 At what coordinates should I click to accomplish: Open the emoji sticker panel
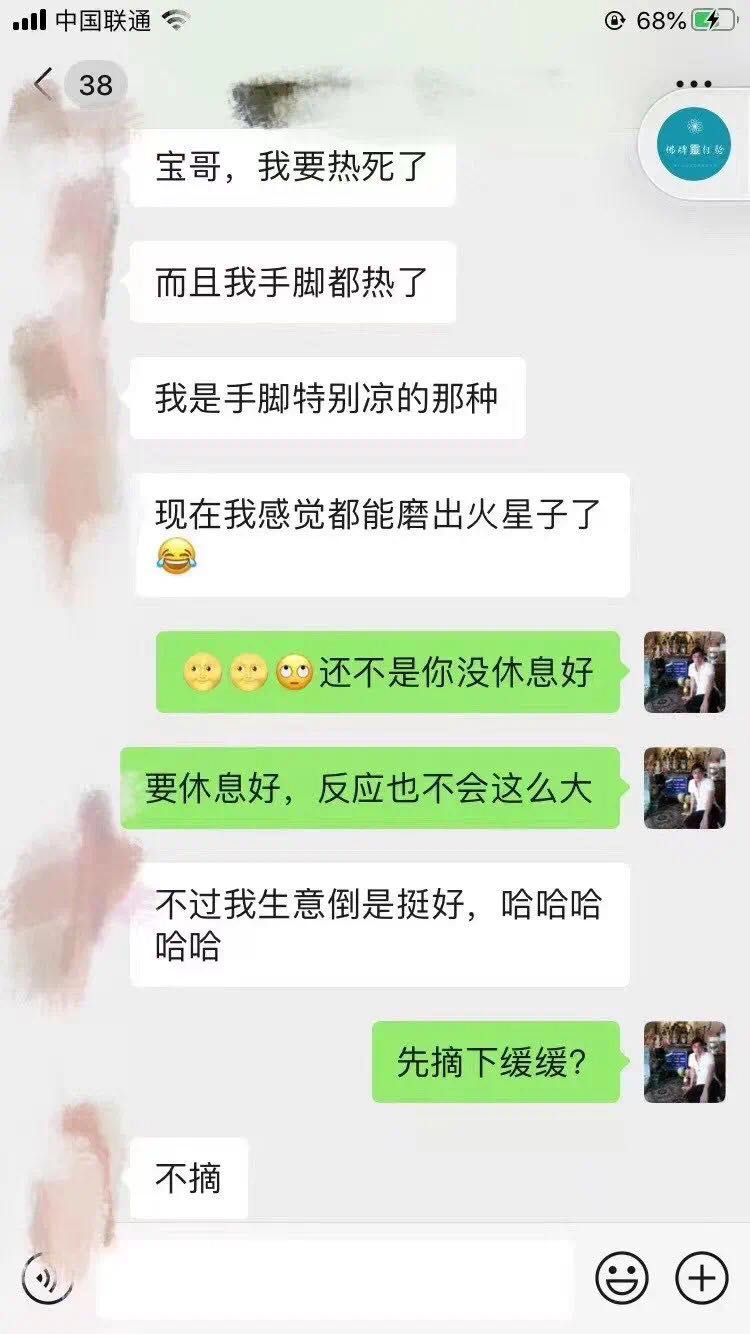pos(621,1278)
